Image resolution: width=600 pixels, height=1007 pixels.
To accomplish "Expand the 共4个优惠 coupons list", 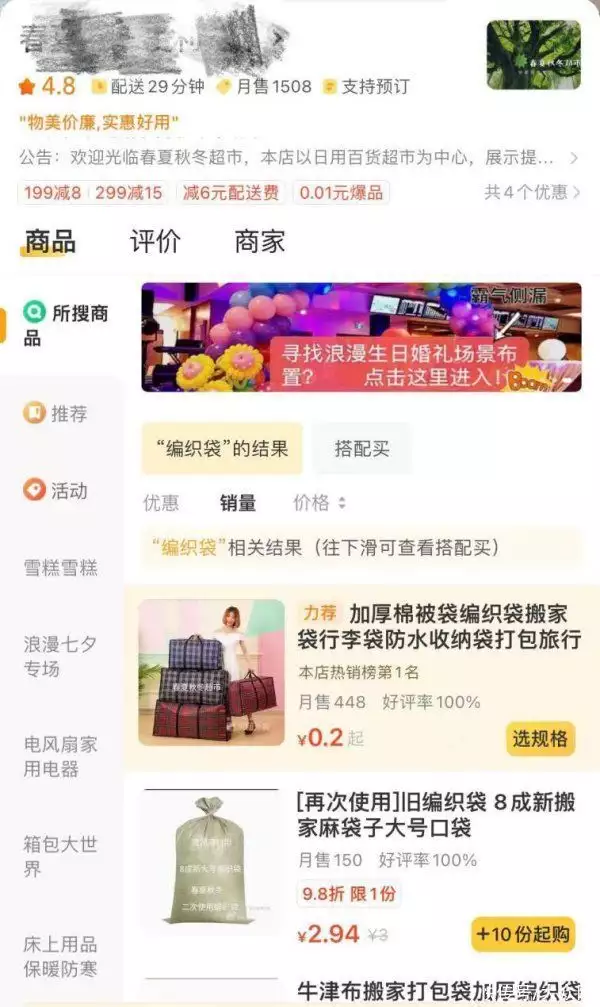I will pos(530,192).
